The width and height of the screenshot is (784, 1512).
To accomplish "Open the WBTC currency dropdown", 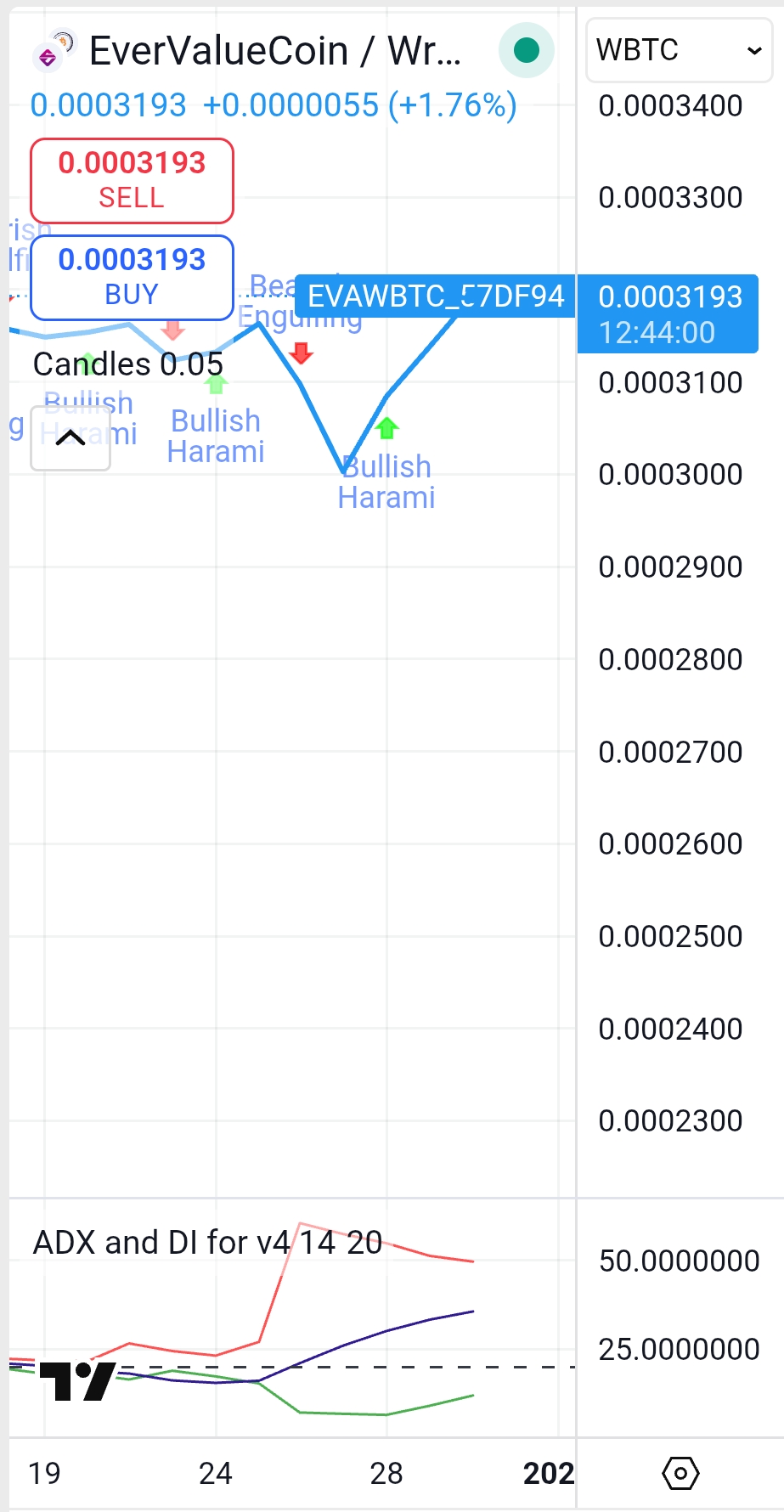I will click(679, 51).
